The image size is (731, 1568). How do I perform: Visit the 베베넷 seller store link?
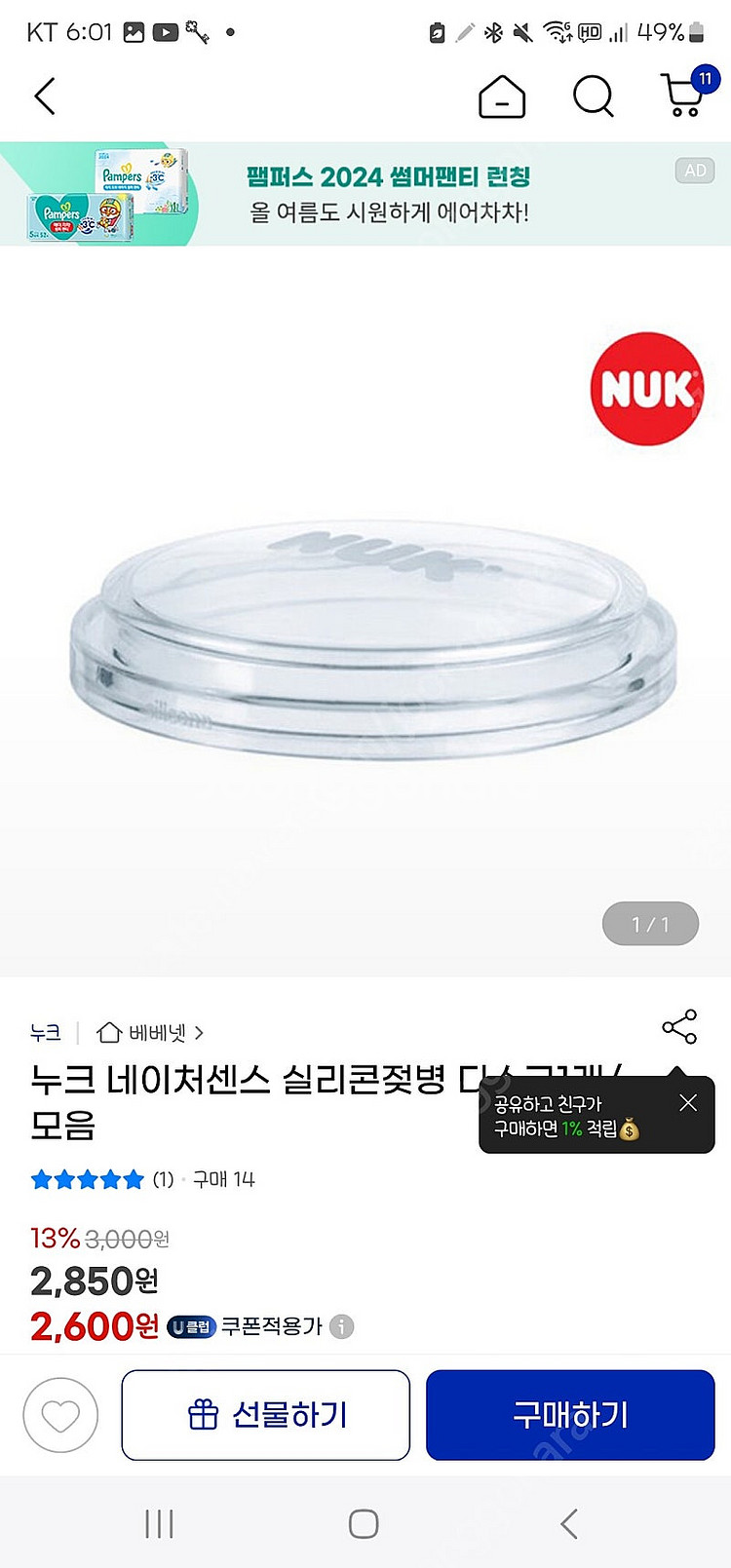151,1032
